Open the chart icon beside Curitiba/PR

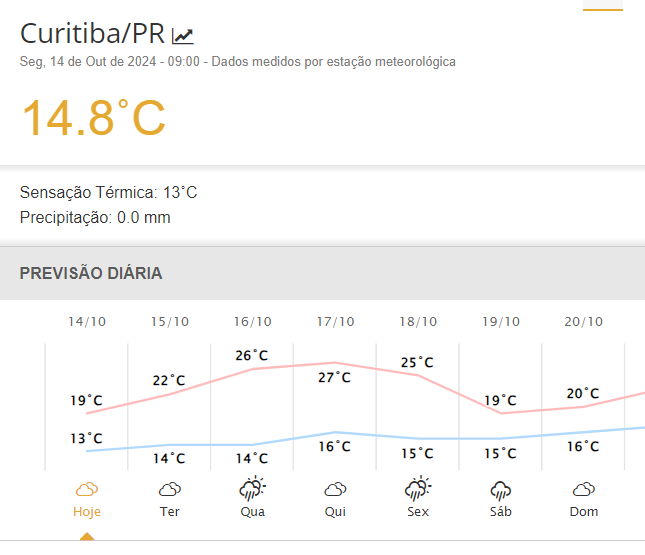pyautogui.click(x=183, y=36)
